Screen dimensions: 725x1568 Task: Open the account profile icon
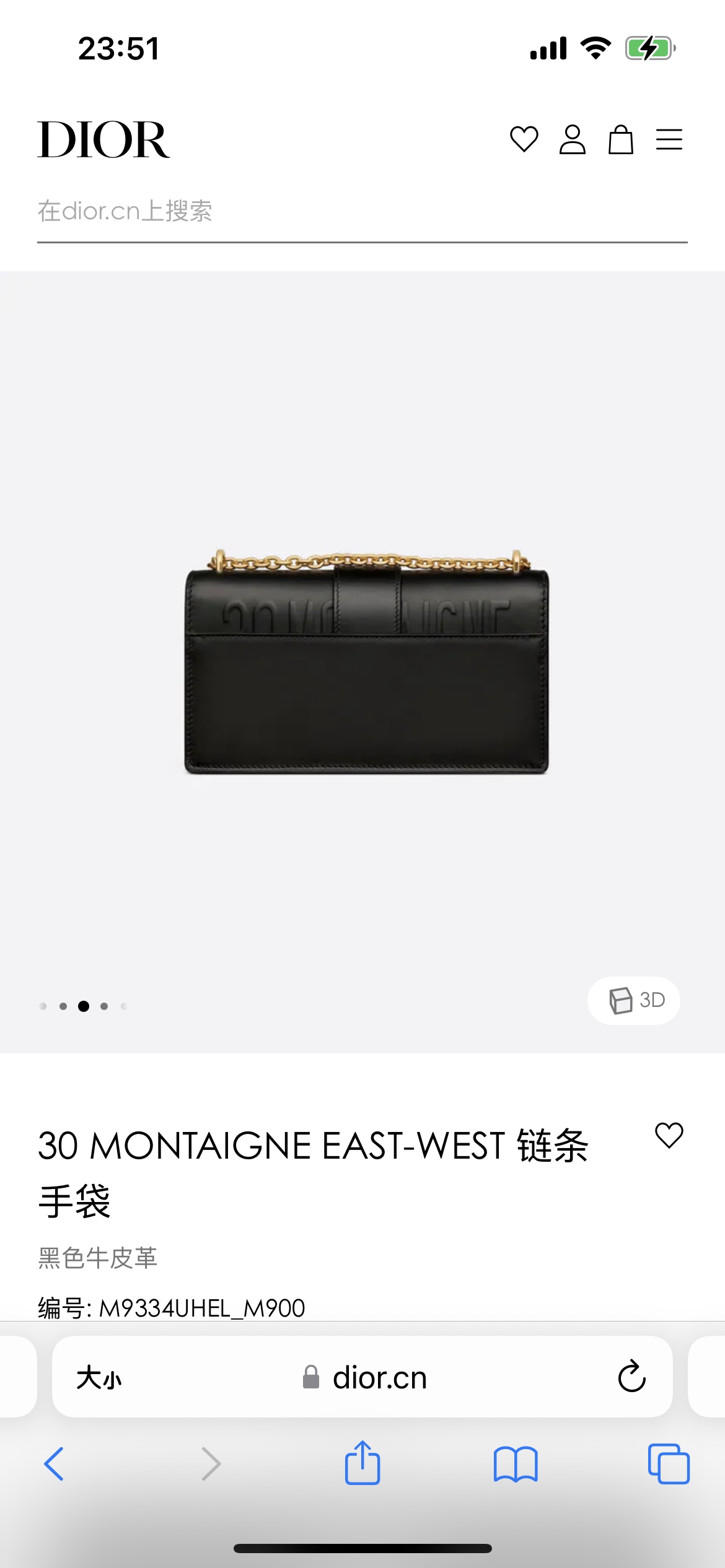[572, 139]
